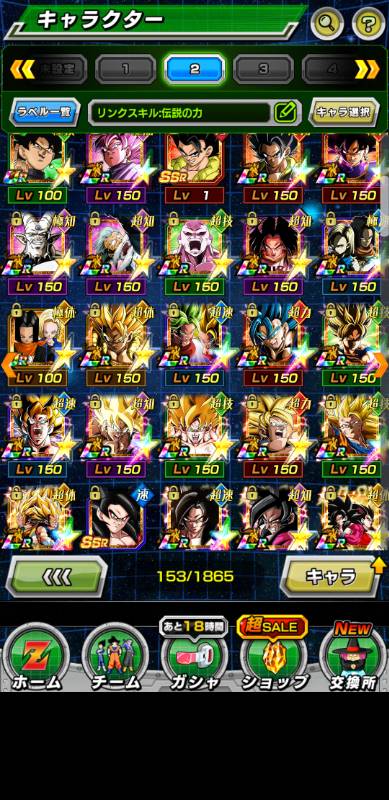Tap the キャラ選択 button
Image resolution: width=389 pixels, height=800 pixels.
pos(344,112)
